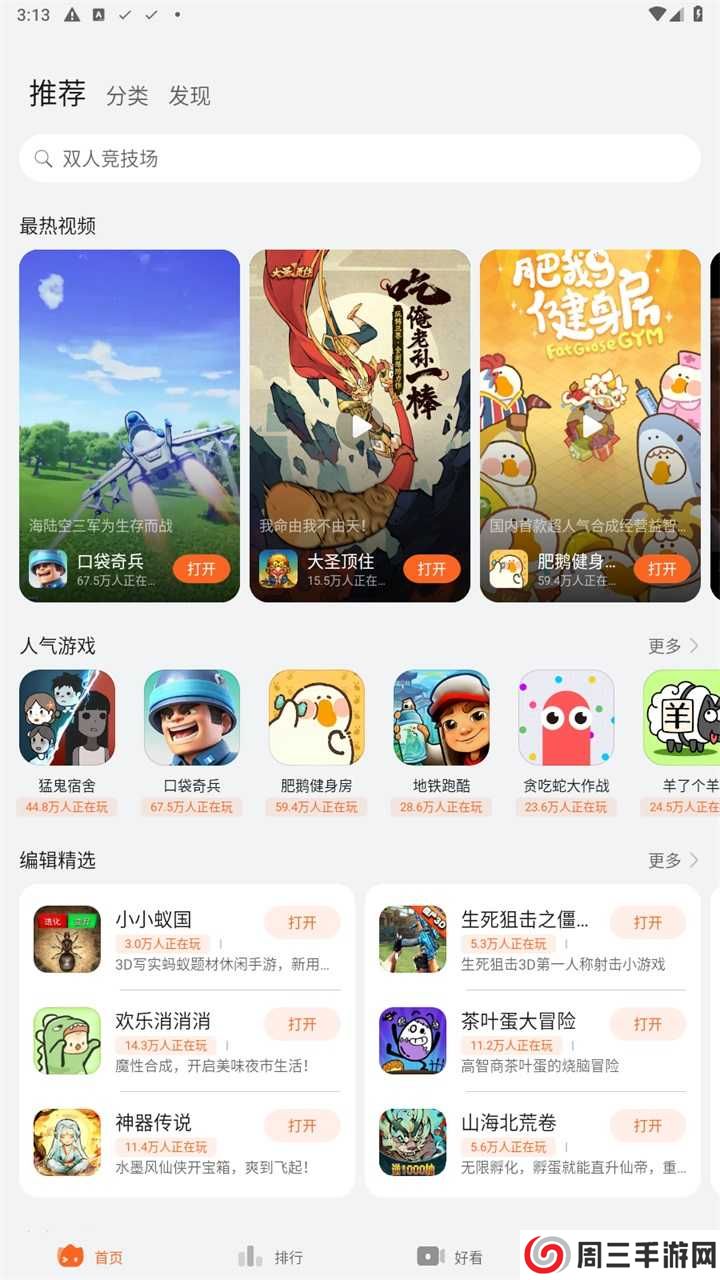Viewport: 720px width, 1280px height.
Task: Select the 贪吃蛇大作战 icon
Action: (566, 716)
